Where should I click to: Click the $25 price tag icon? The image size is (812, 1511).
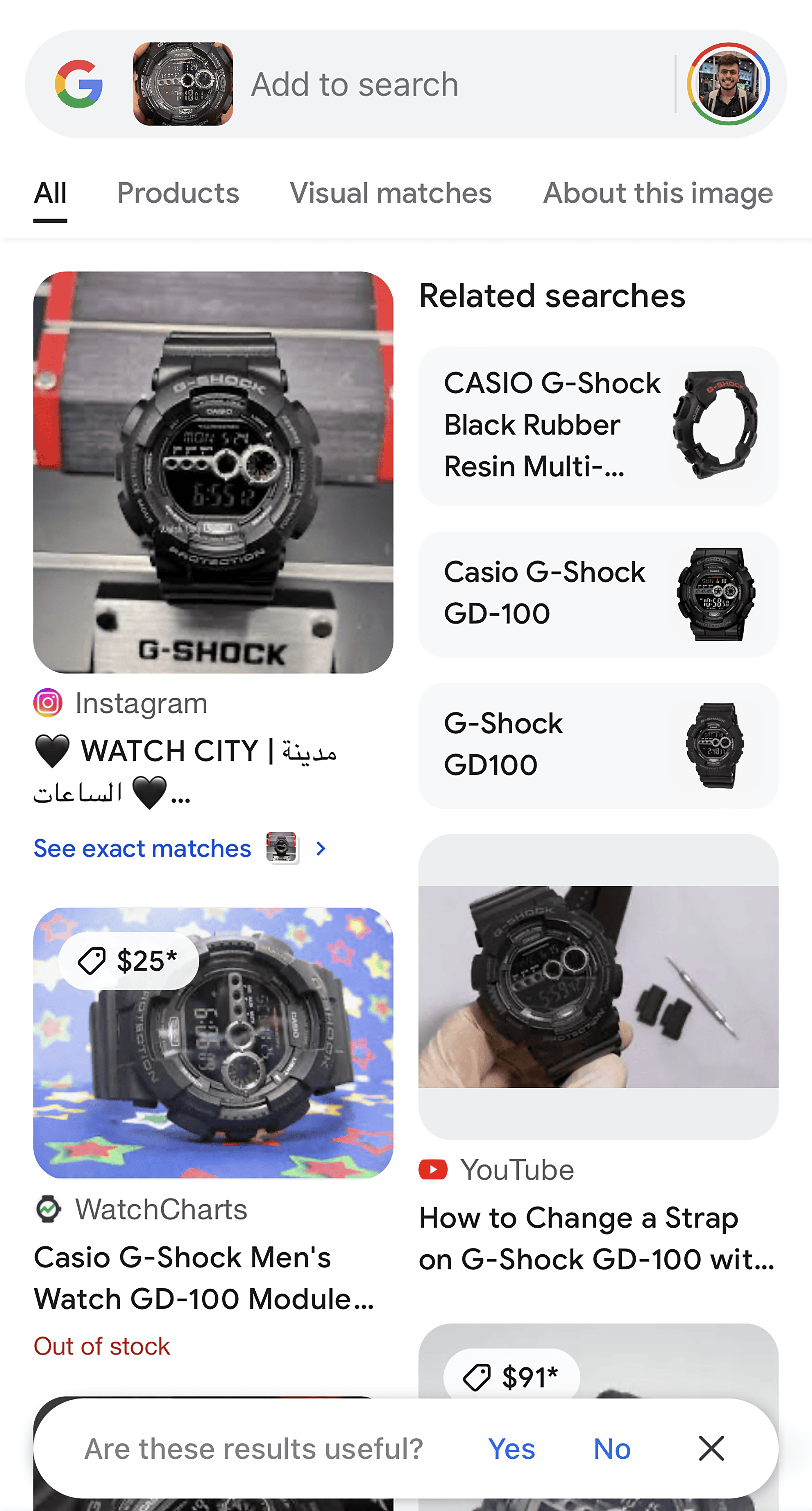[92, 961]
